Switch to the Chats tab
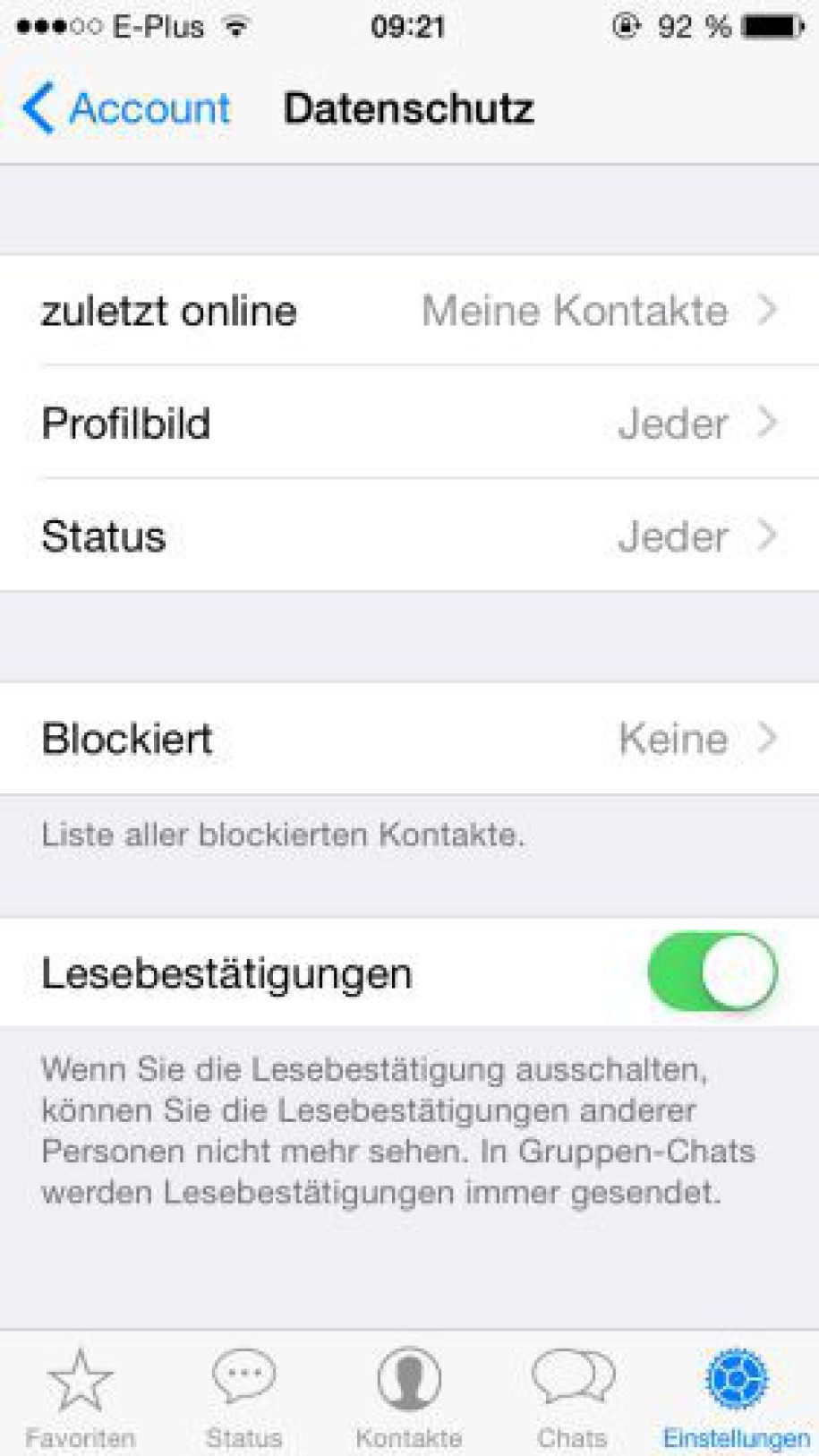Screen dimensions: 819x1456 (573, 1398)
